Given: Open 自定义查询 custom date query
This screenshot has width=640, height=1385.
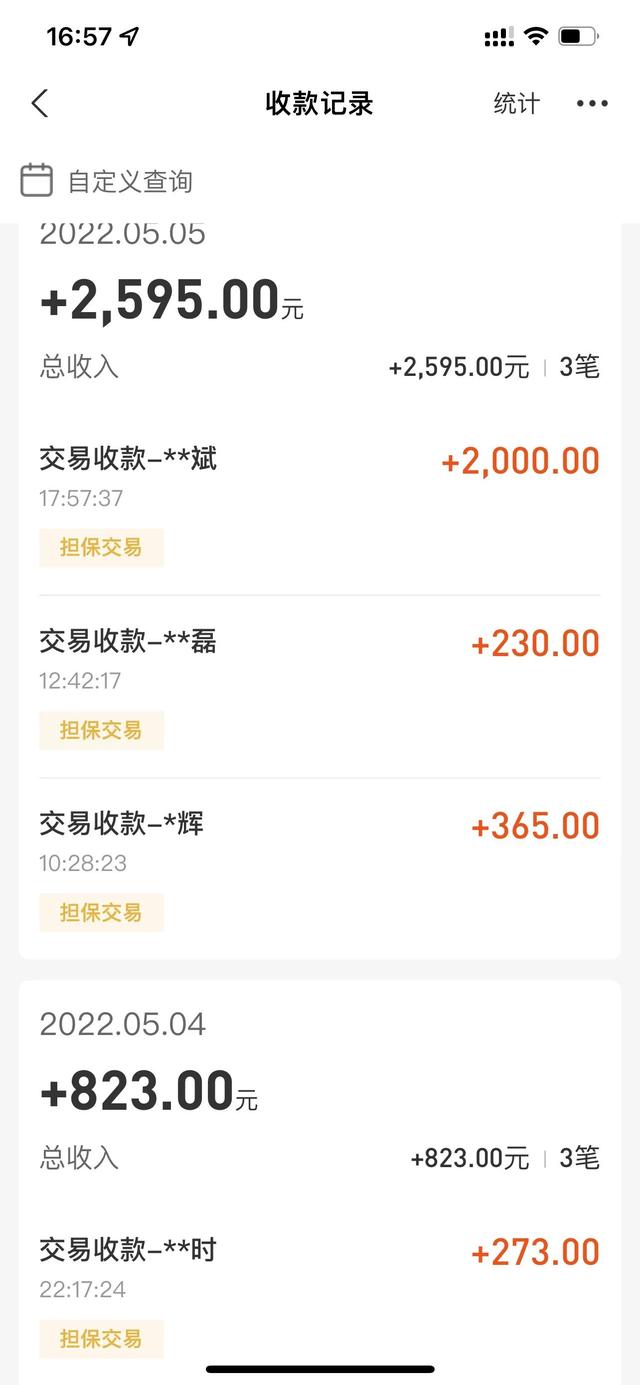Looking at the screenshot, I should coord(108,181).
